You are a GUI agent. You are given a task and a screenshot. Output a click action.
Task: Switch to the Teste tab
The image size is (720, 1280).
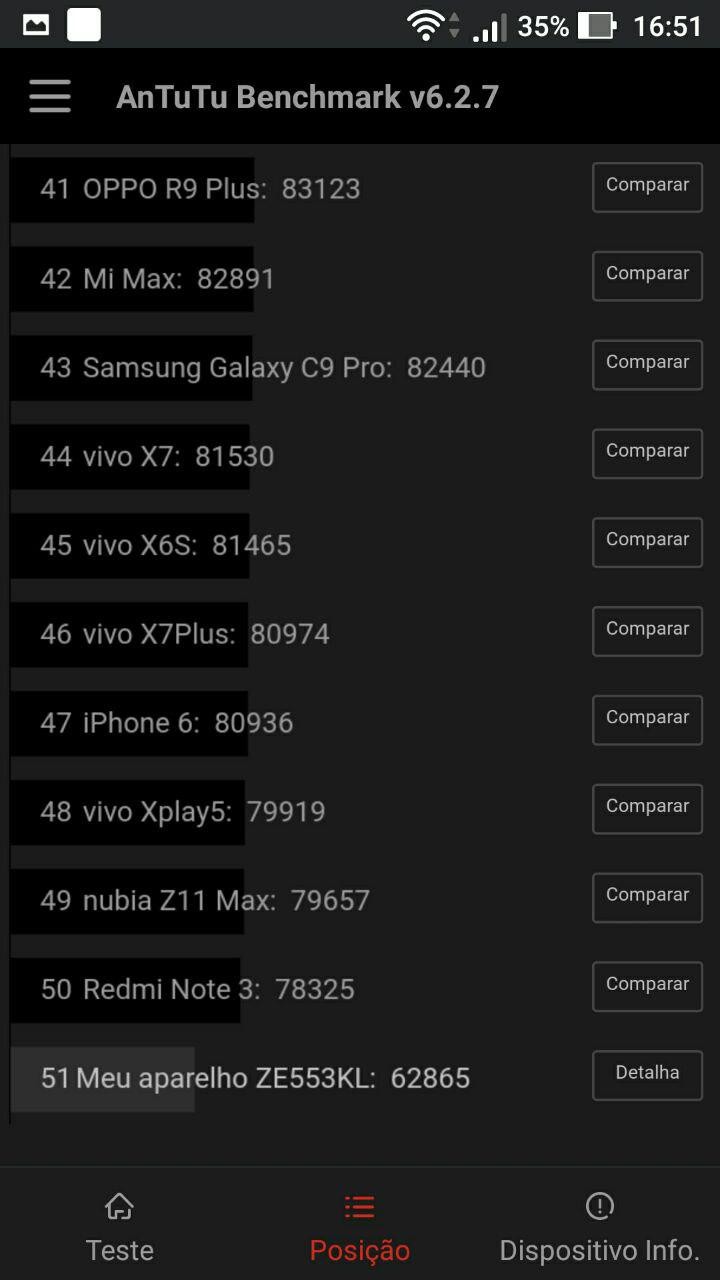pos(120,1228)
